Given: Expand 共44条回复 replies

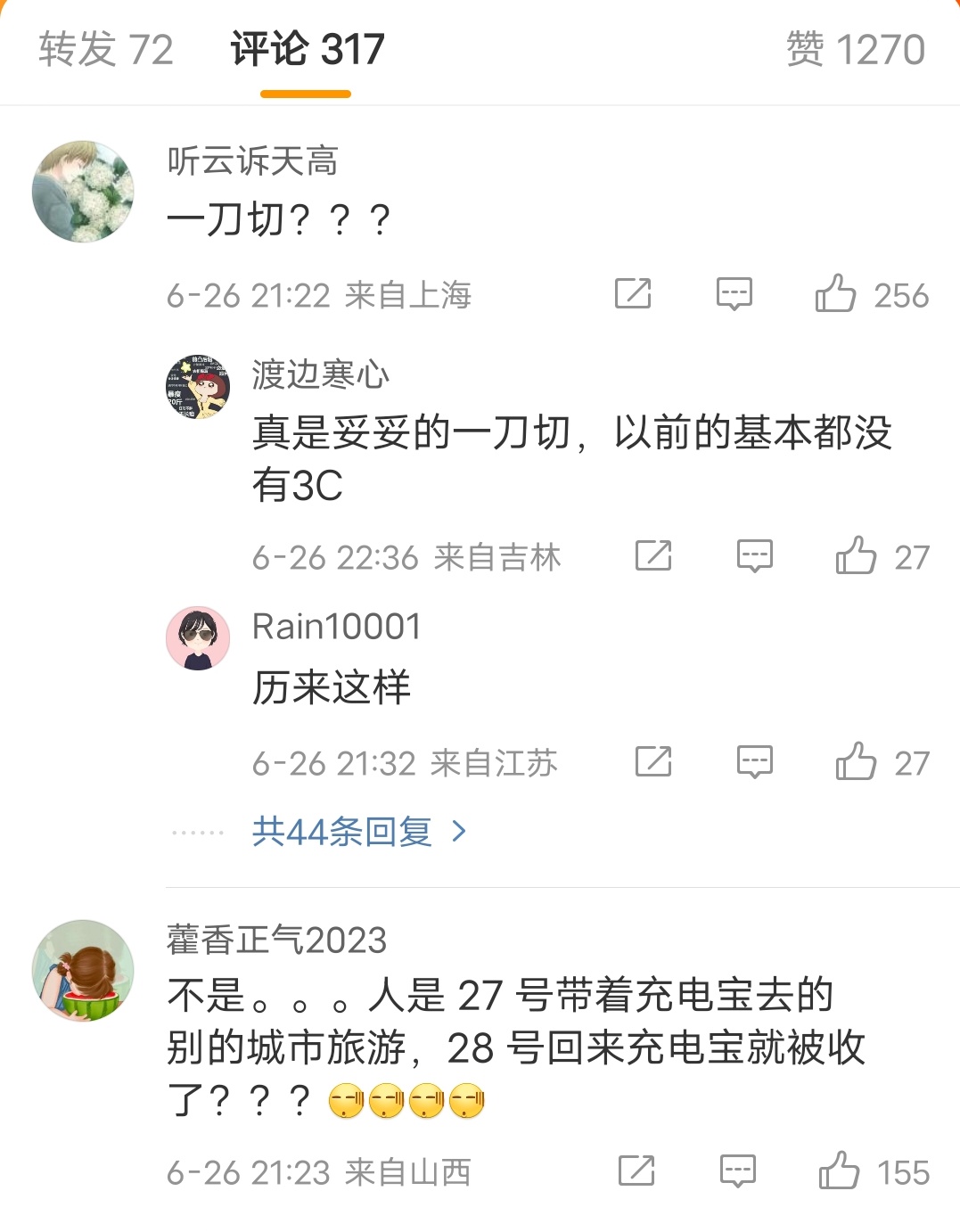Looking at the screenshot, I should [x=358, y=832].
